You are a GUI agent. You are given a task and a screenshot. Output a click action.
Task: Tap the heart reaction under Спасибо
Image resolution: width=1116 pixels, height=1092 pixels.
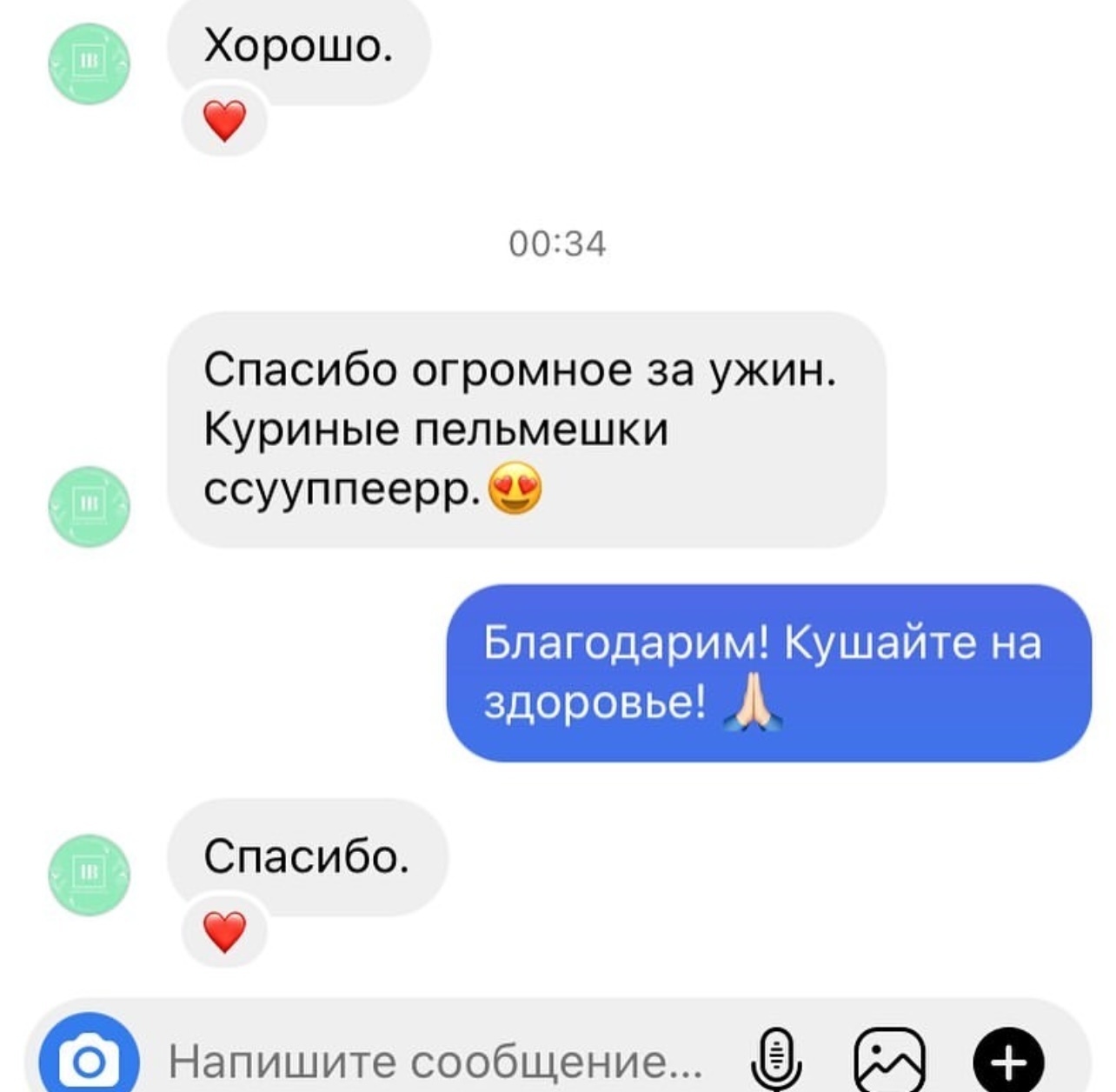tap(224, 932)
